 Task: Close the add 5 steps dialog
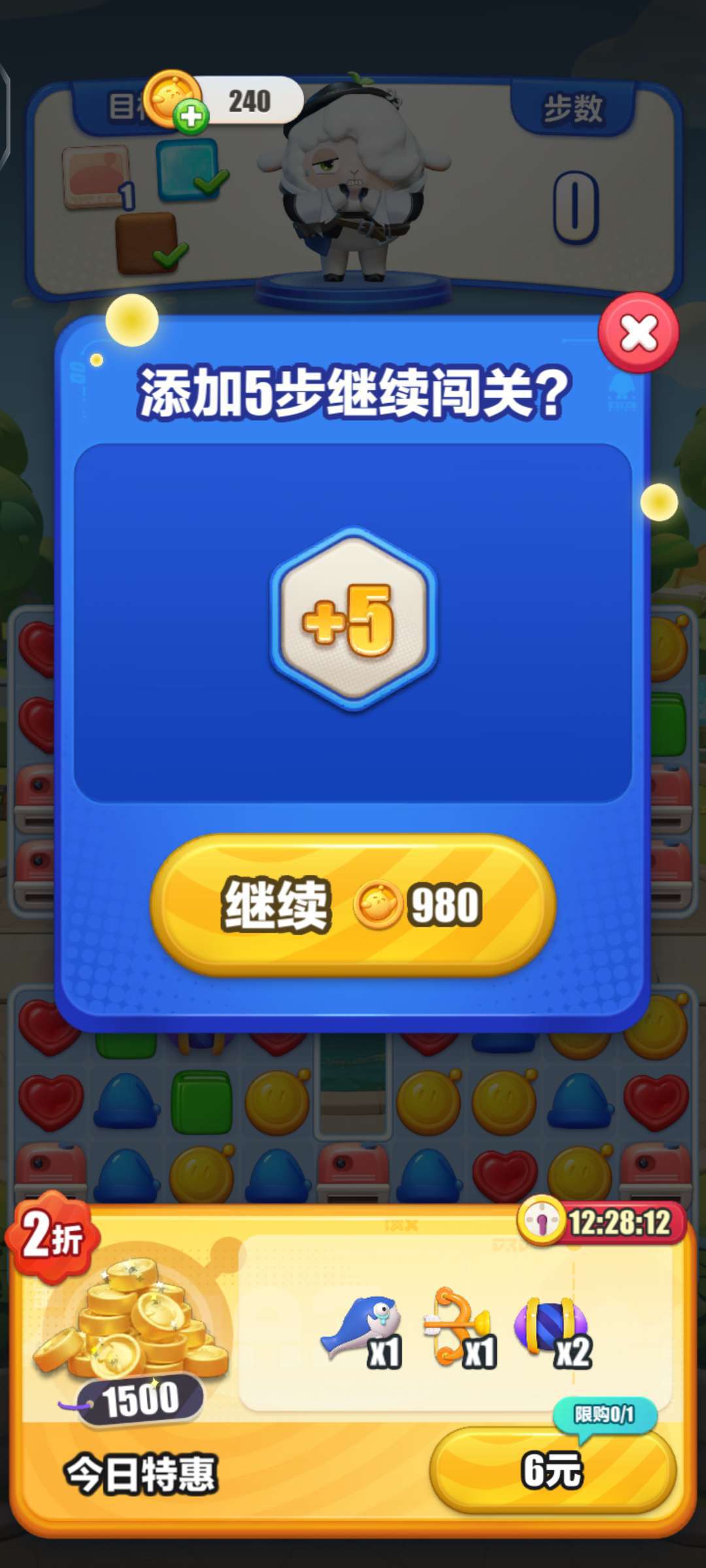tap(639, 333)
